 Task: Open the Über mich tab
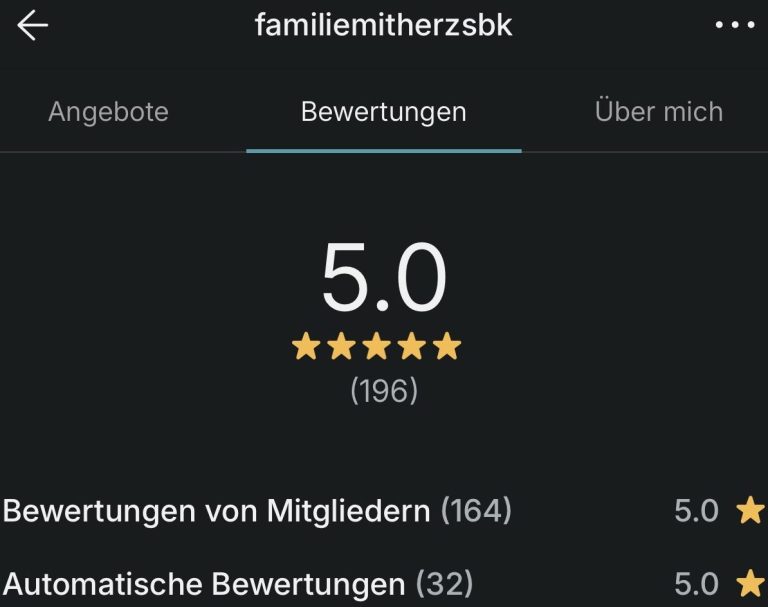[658, 111]
